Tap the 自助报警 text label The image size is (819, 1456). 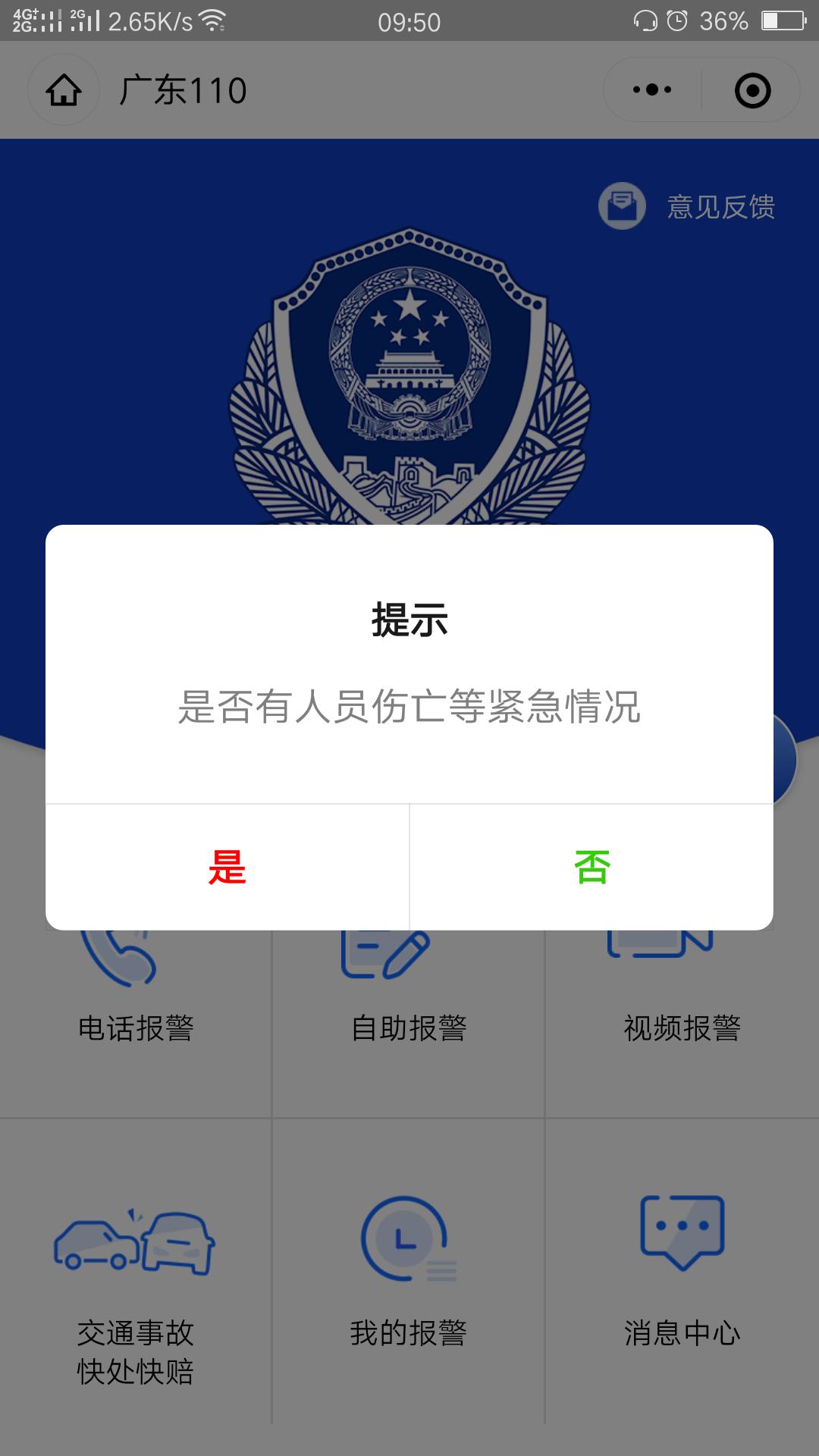[409, 1028]
